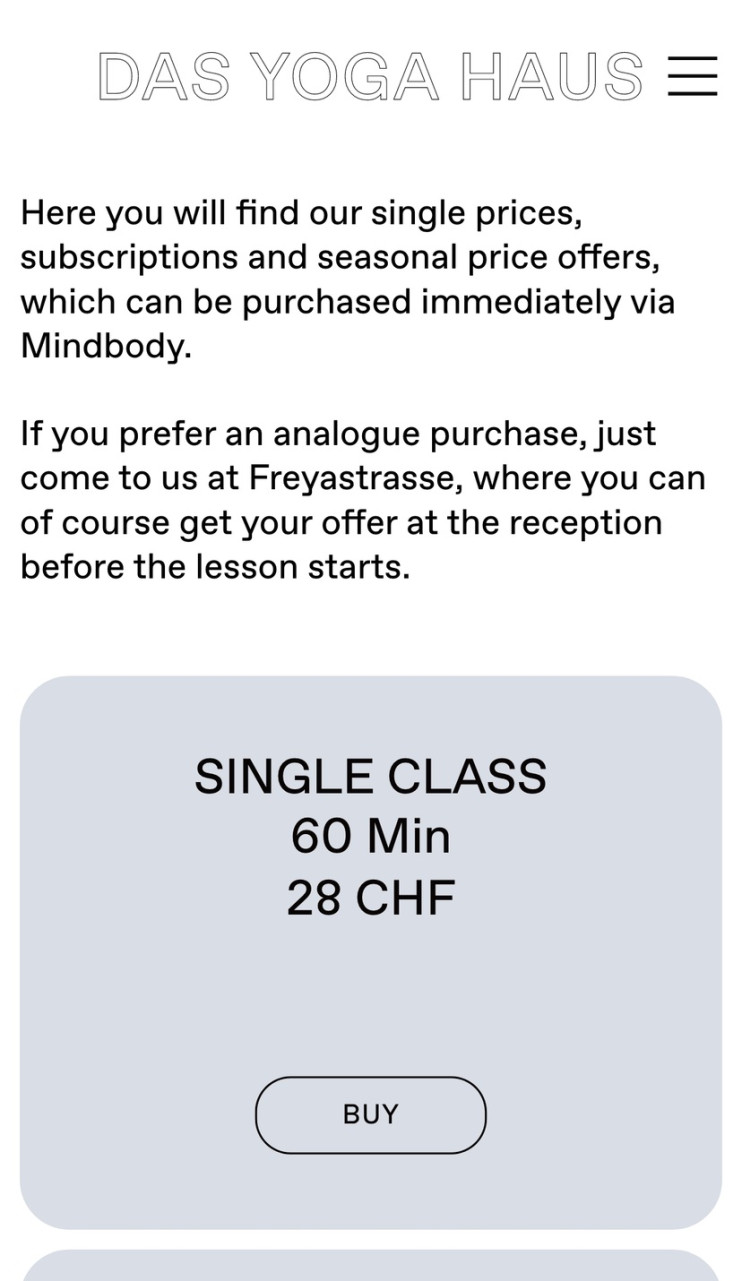This screenshot has width=742, height=1281.
Task: Tap BUY for the Single Class
Action: click(370, 1114)
